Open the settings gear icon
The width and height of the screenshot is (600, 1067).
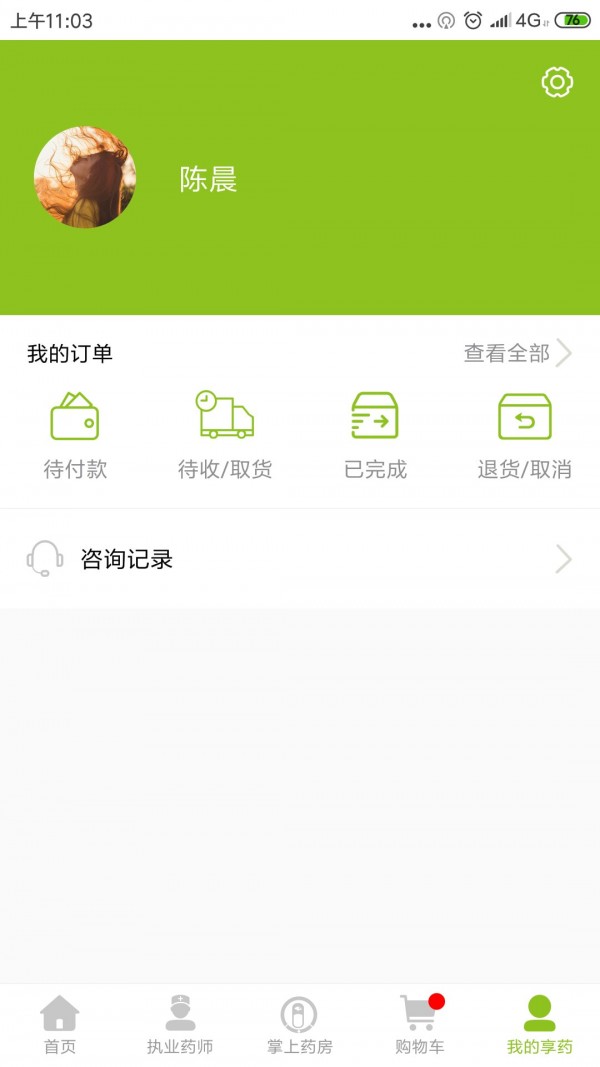[x=557, y=82]
